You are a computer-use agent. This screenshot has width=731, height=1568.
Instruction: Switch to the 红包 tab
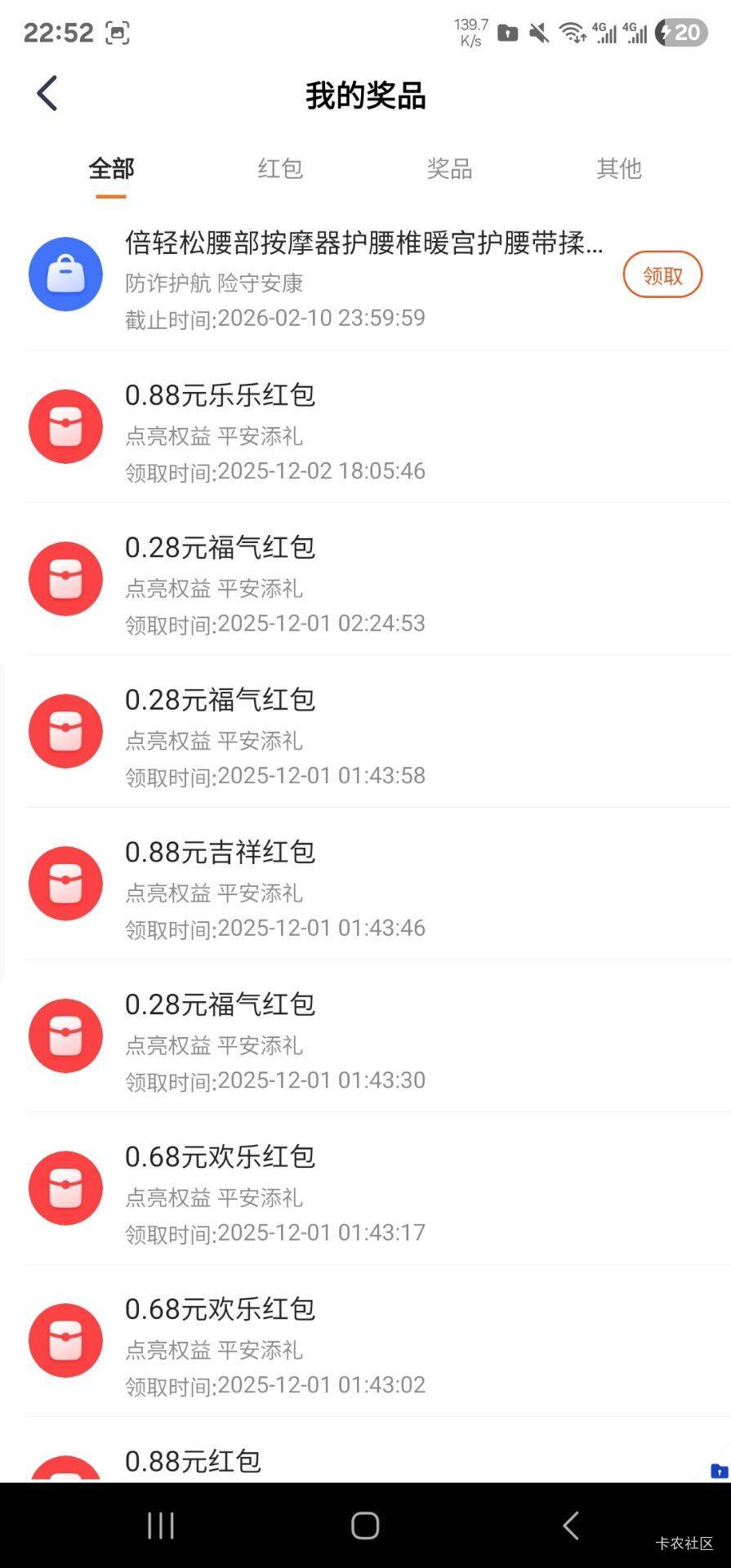coord(280,169)
